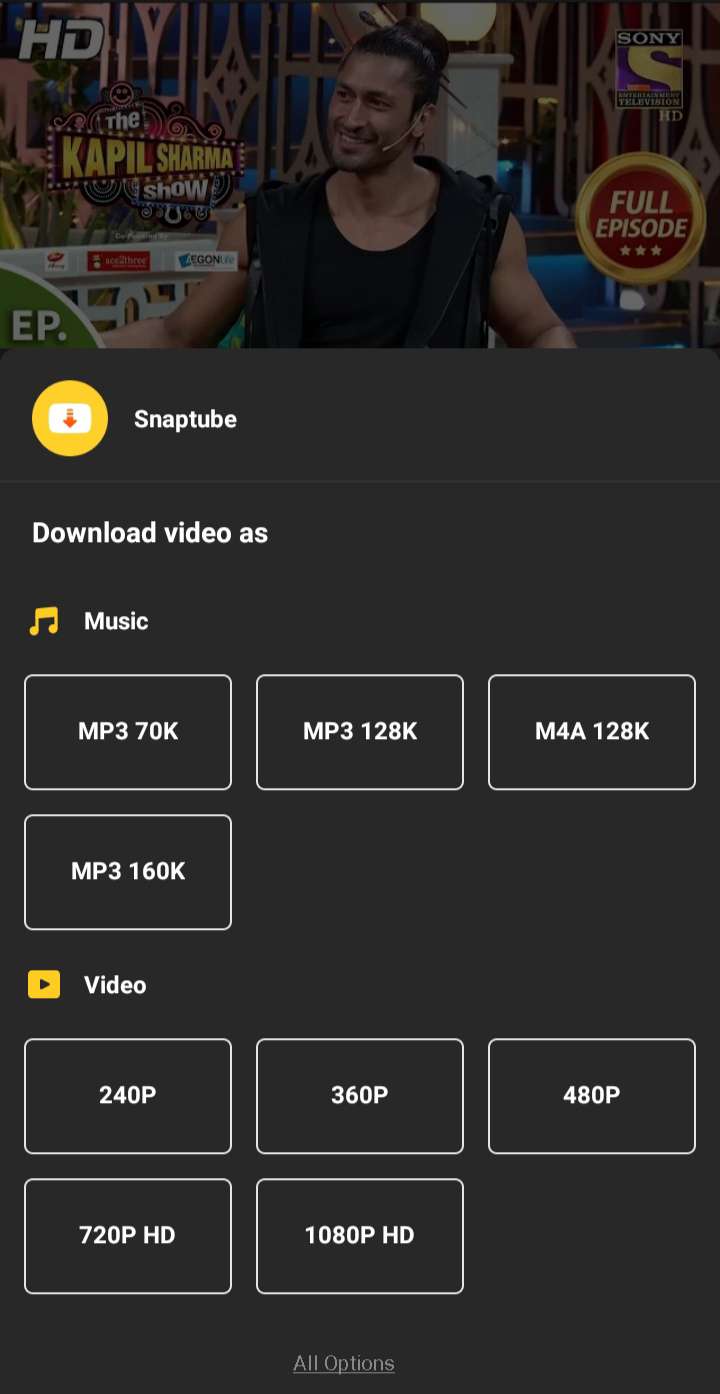Click the yellow Music note icon
Viewport: 720px width, 1394px height.
point(43,620)
